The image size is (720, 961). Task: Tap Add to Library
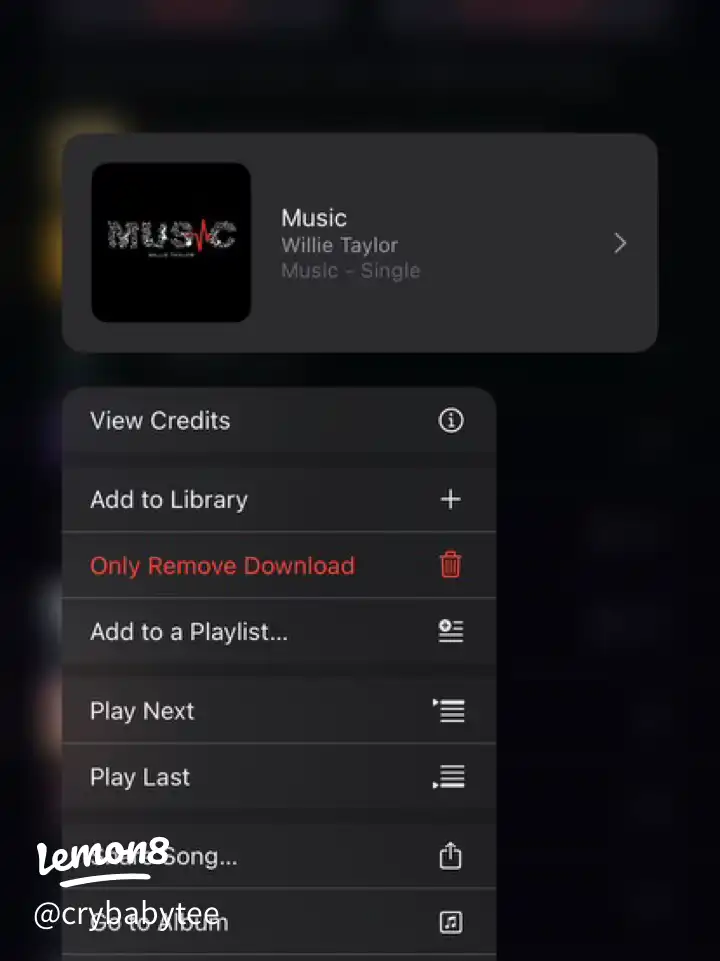pos(169,499)
